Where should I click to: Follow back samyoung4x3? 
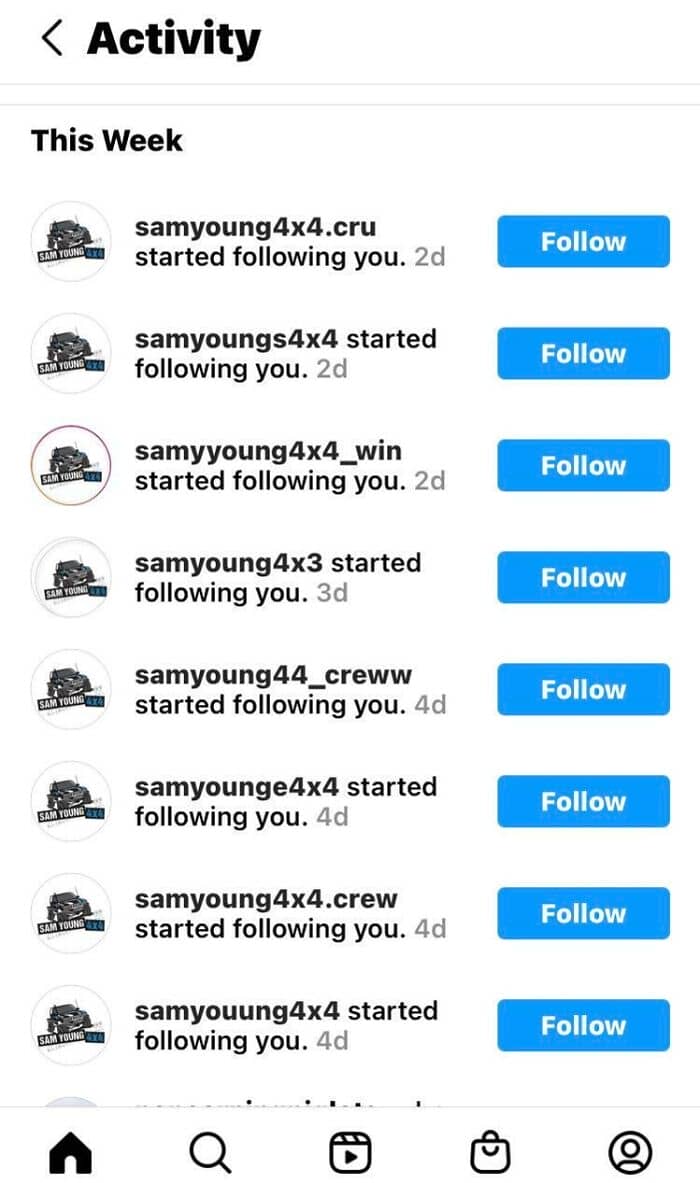click(x=583, y=578)
